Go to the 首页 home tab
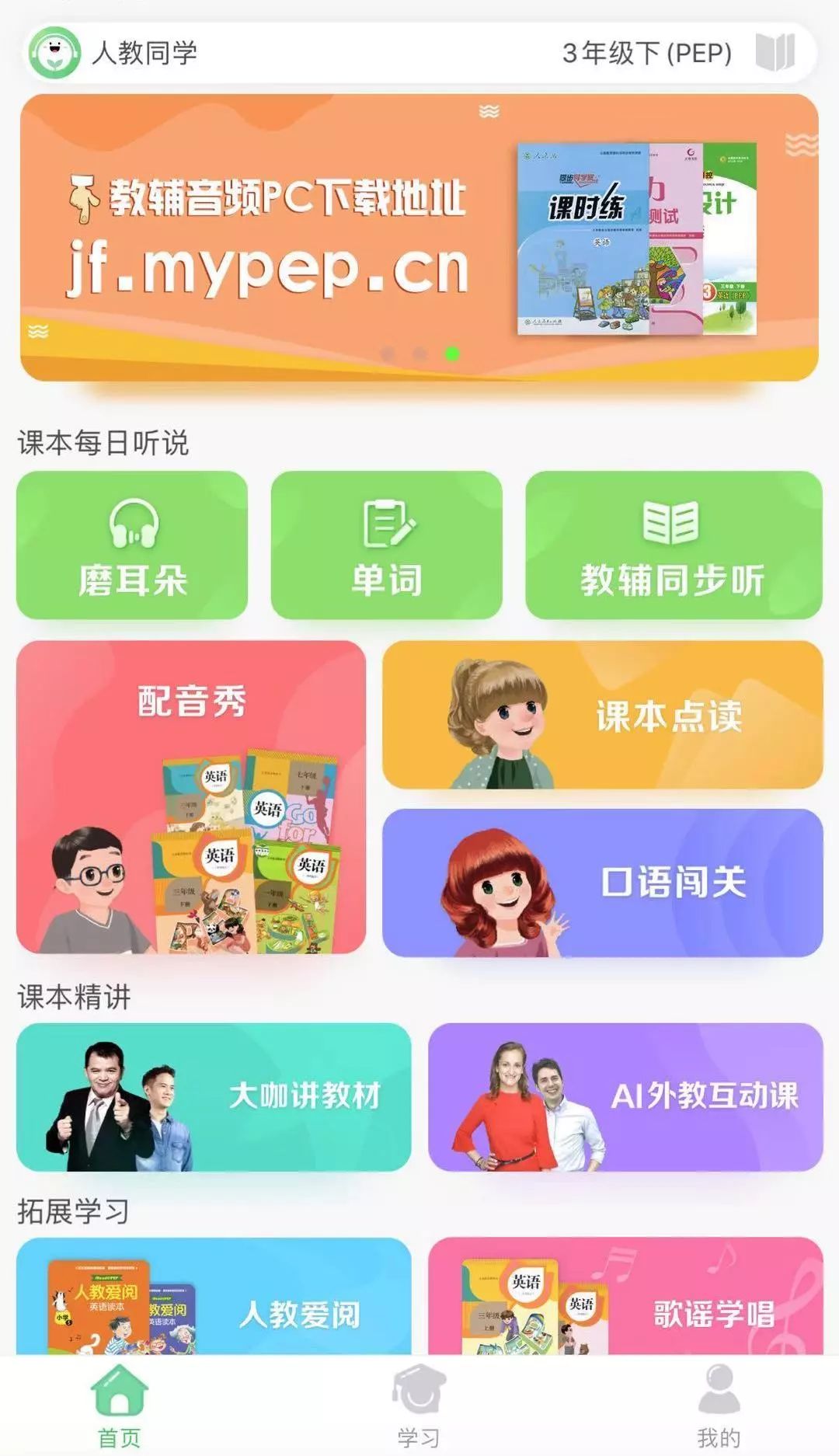 (x=119, y=1405)
